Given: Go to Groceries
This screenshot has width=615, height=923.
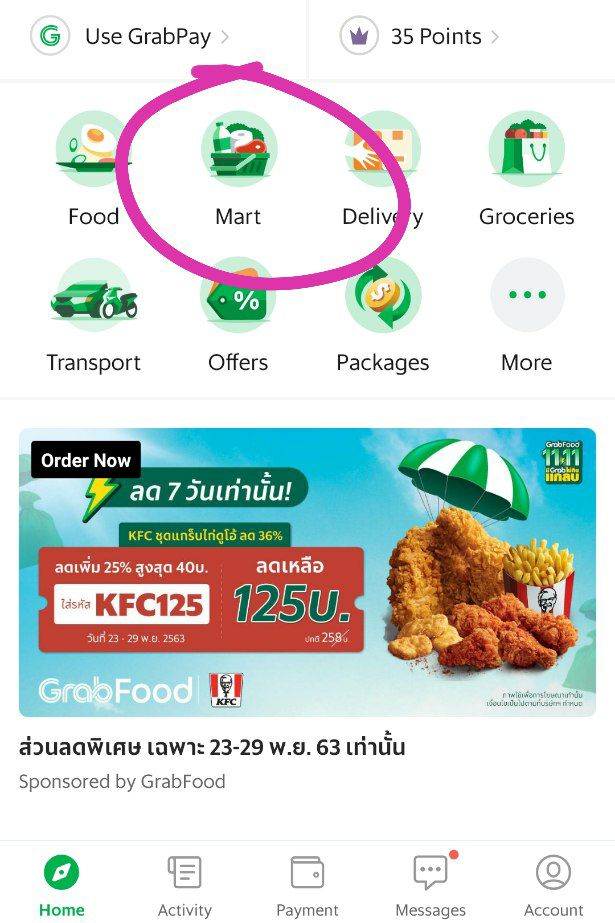Looking at the screenshot, I should 526,169.
